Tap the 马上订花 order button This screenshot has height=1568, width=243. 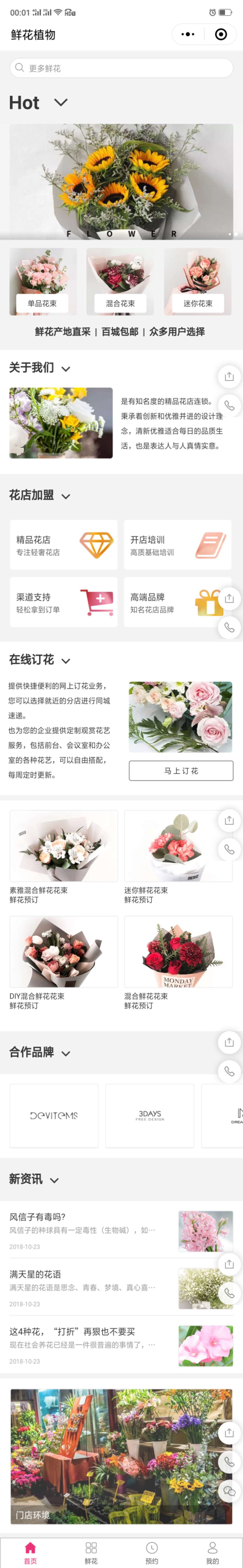click(x=181, y=771)
